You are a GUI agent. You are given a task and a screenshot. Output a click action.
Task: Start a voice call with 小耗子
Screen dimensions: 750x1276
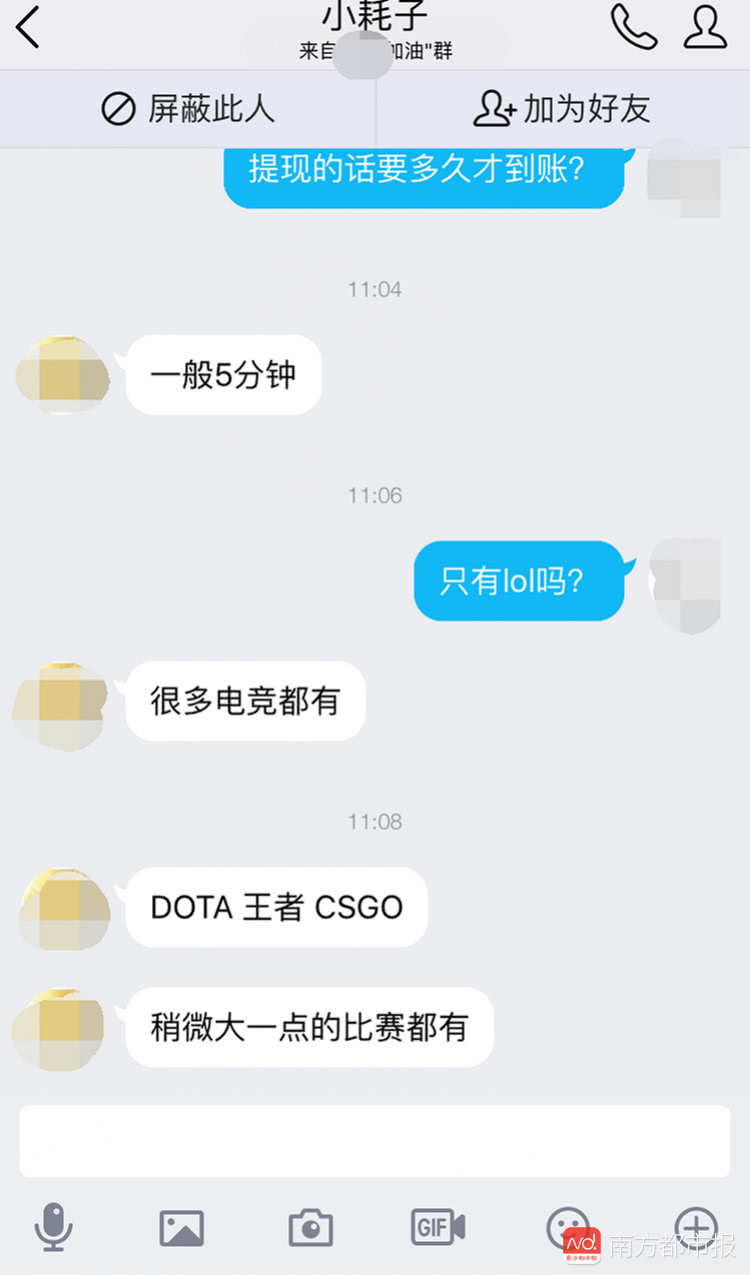[633, 26]
